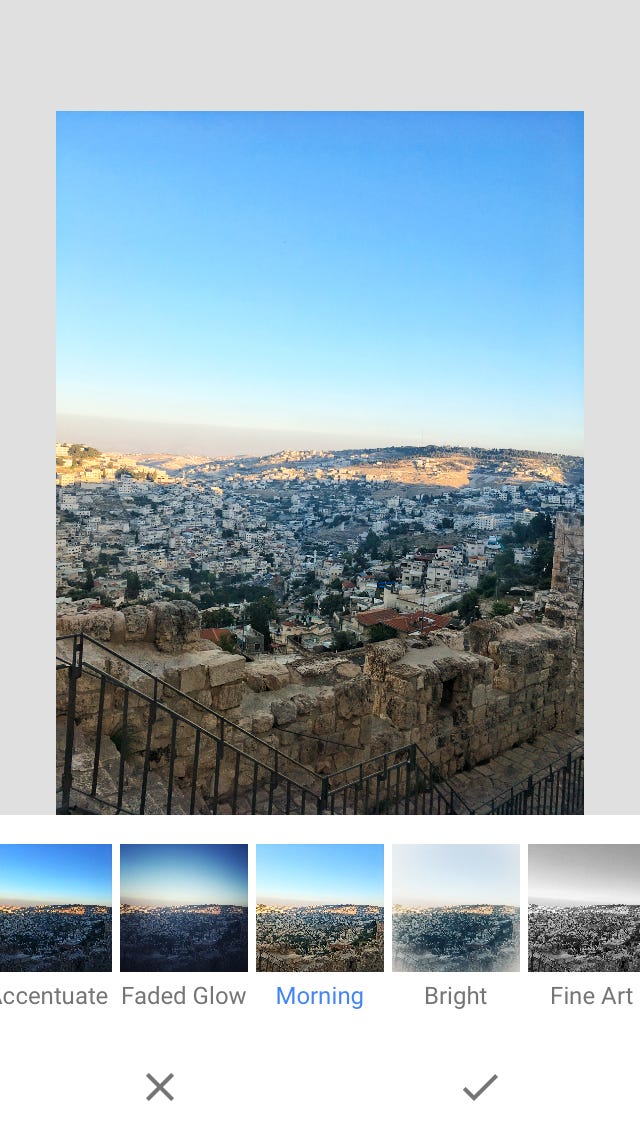This screenshot has height=1135, width=640.
Task: Confirm the look with the checkmark
Action: [480, 1087]
